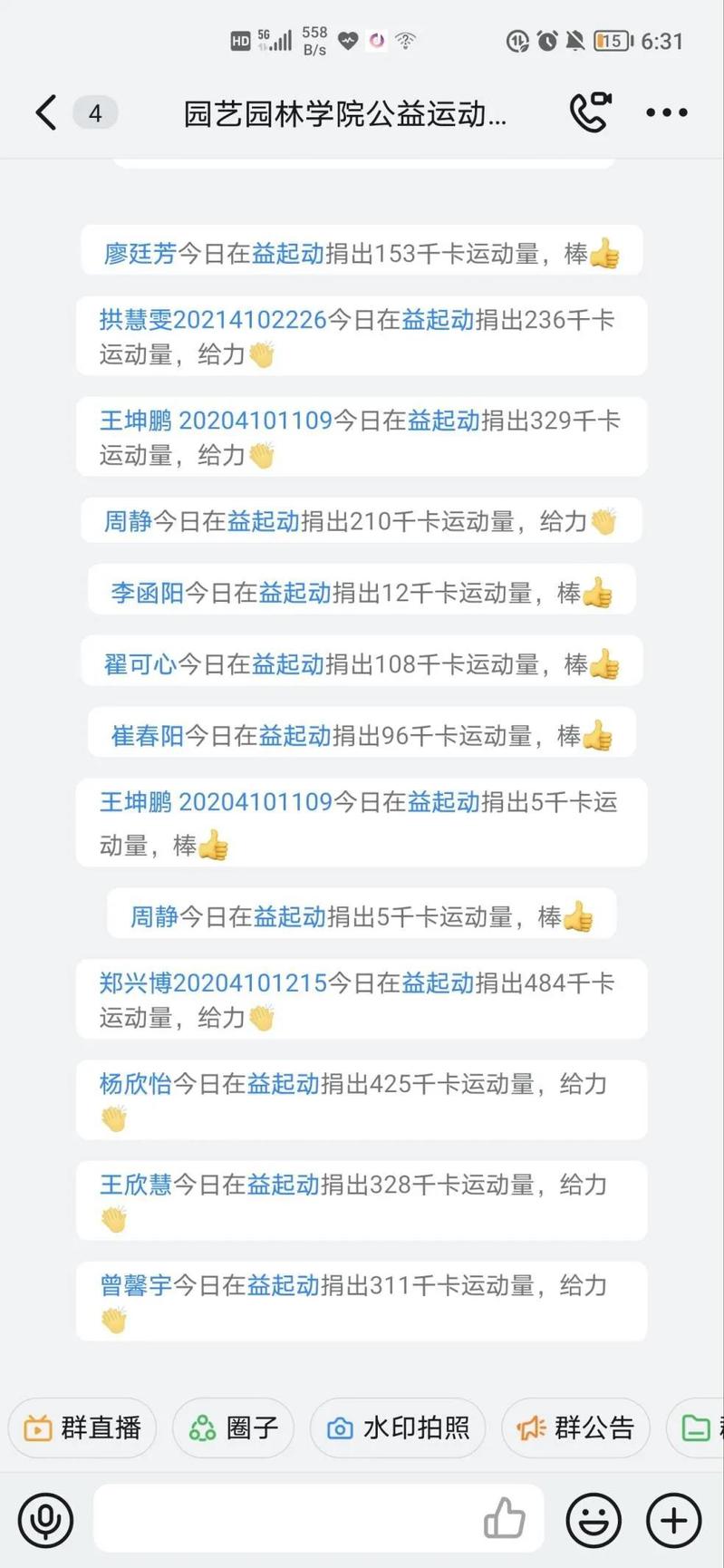724x1568 pixels.
Task: Go back to the chat list
Action: 46,113
